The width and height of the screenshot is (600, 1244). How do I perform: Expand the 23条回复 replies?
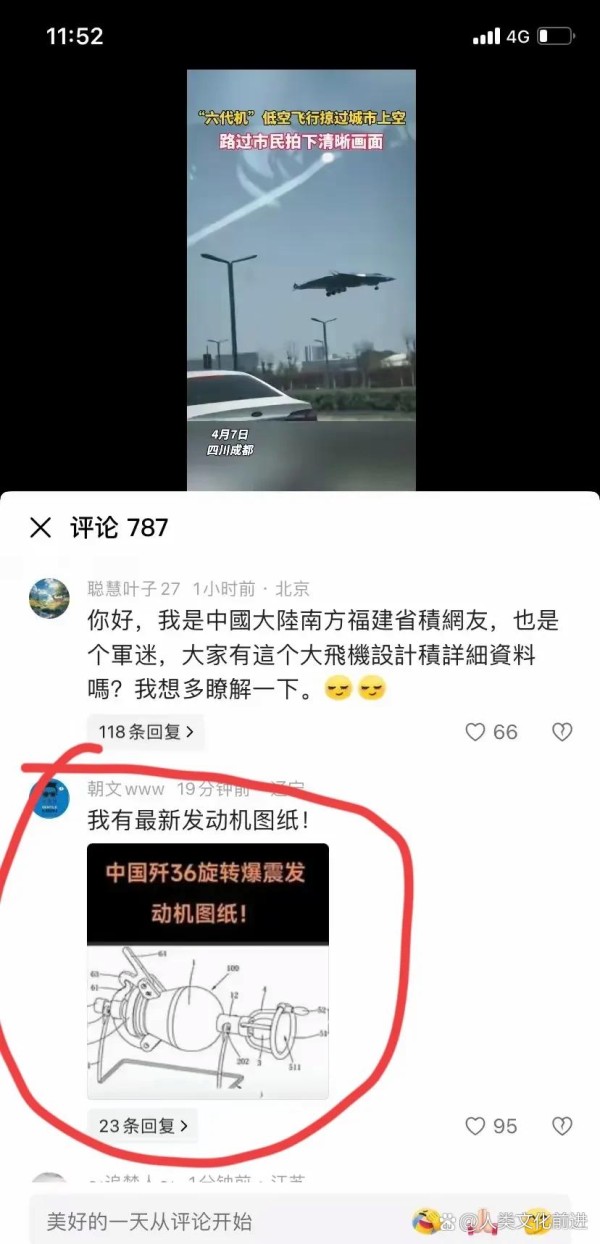coord(142,1126)
